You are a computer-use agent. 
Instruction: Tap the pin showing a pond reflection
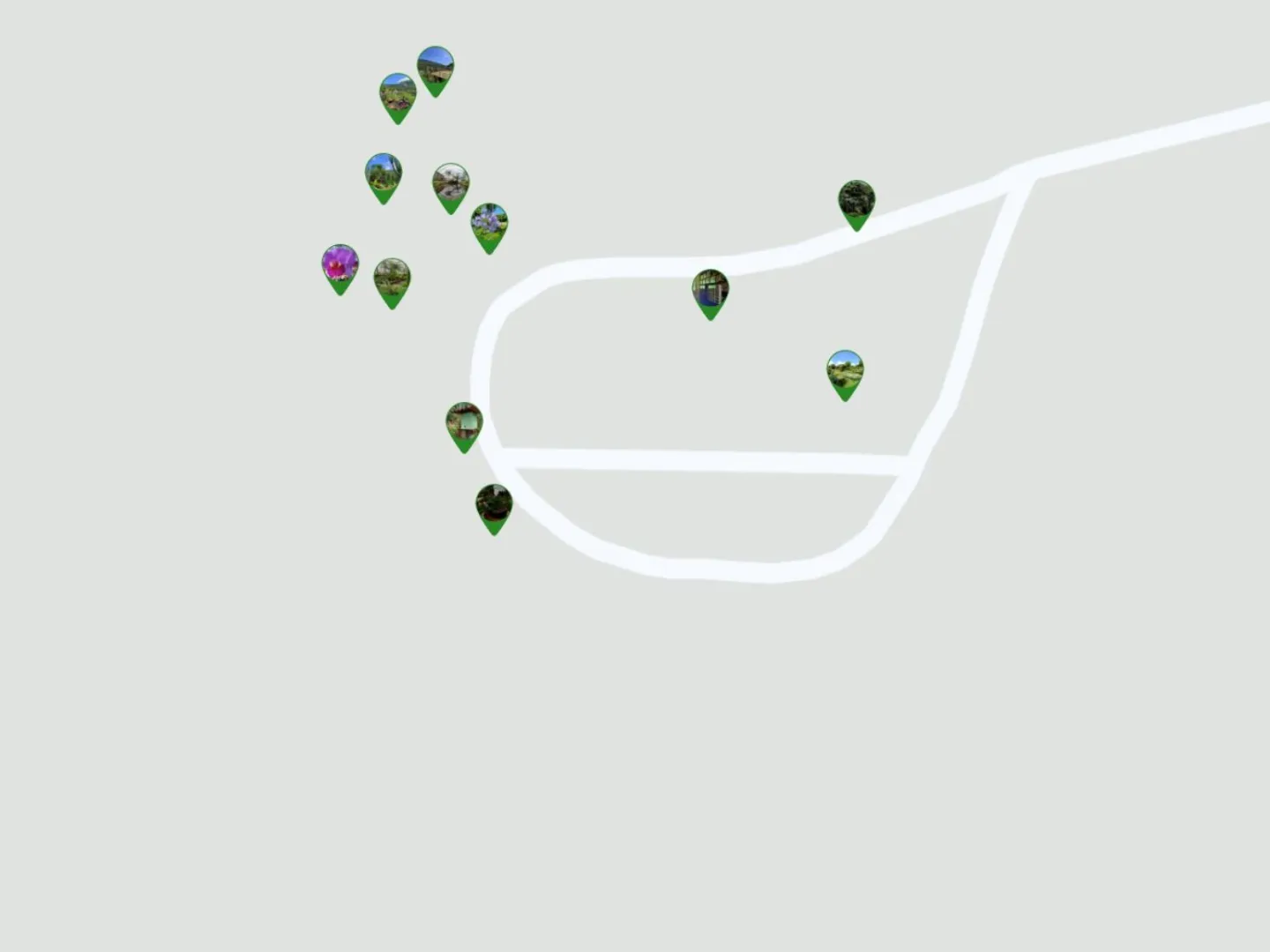click(450, 184)
